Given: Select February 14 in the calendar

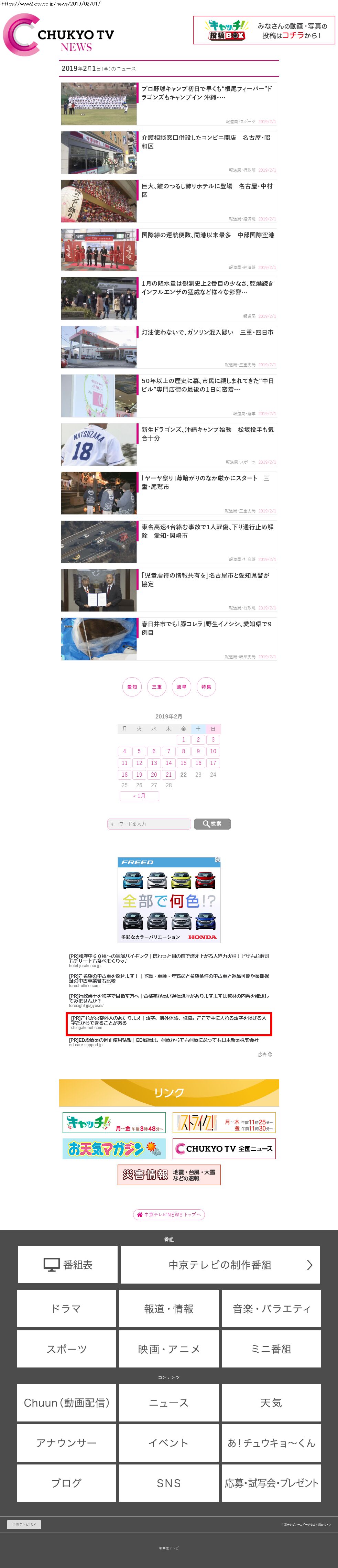Looking at the screenshot, I should click(x=169, y=763).
